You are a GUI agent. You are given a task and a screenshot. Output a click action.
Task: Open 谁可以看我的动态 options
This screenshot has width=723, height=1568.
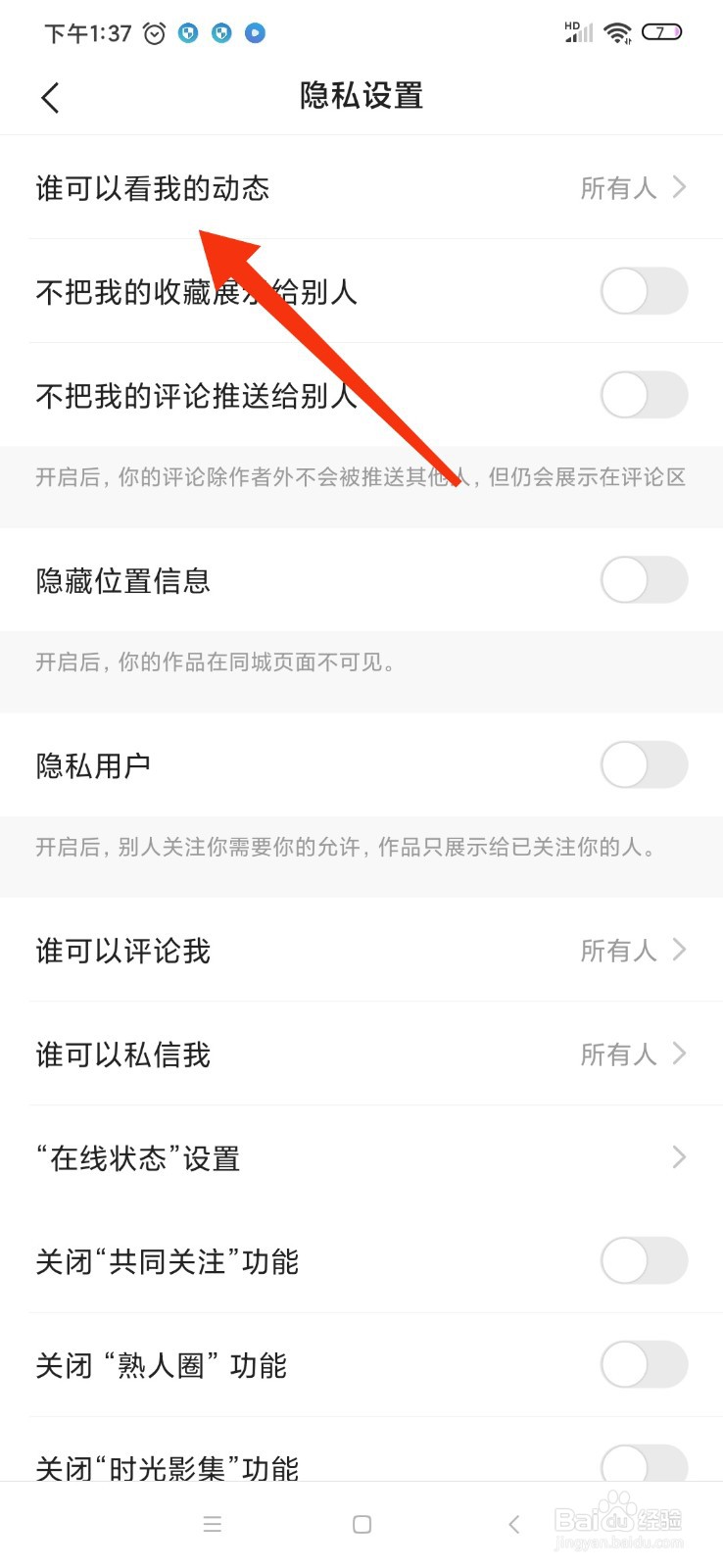click(361, 188)
